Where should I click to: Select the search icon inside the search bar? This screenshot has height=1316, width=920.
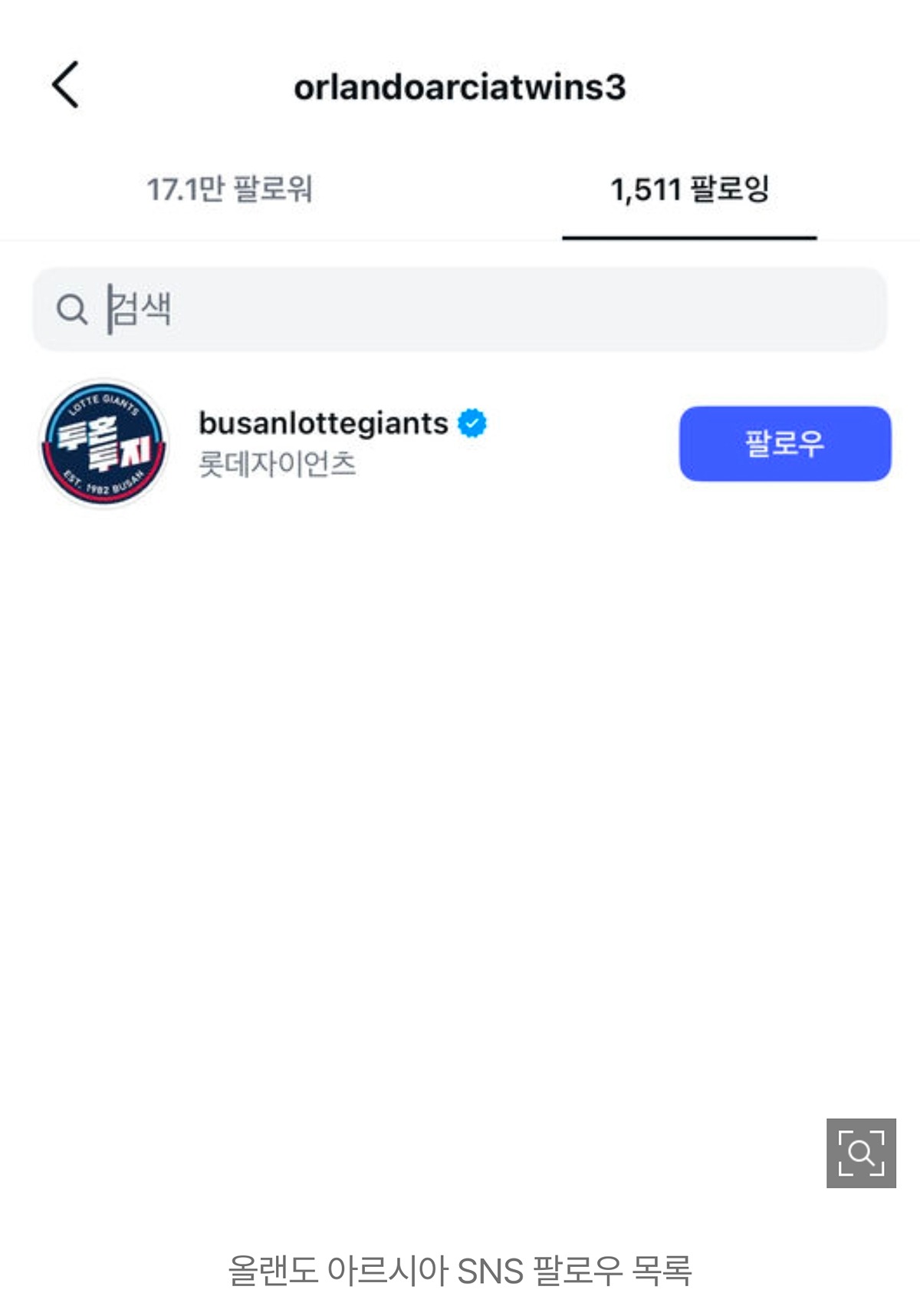tap(73, 307)
